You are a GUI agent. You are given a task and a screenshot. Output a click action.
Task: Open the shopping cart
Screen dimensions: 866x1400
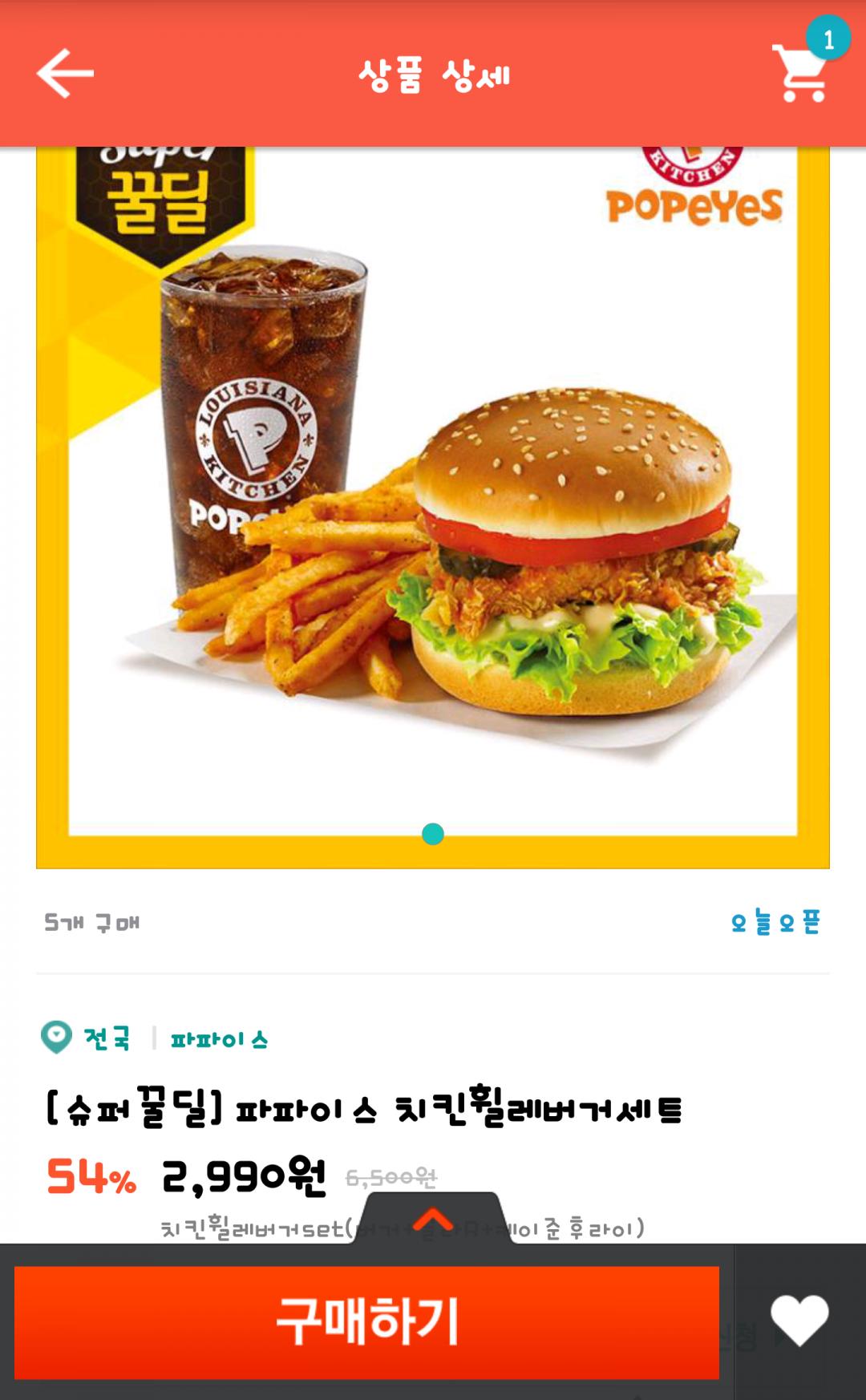click(x=800, y=72)
